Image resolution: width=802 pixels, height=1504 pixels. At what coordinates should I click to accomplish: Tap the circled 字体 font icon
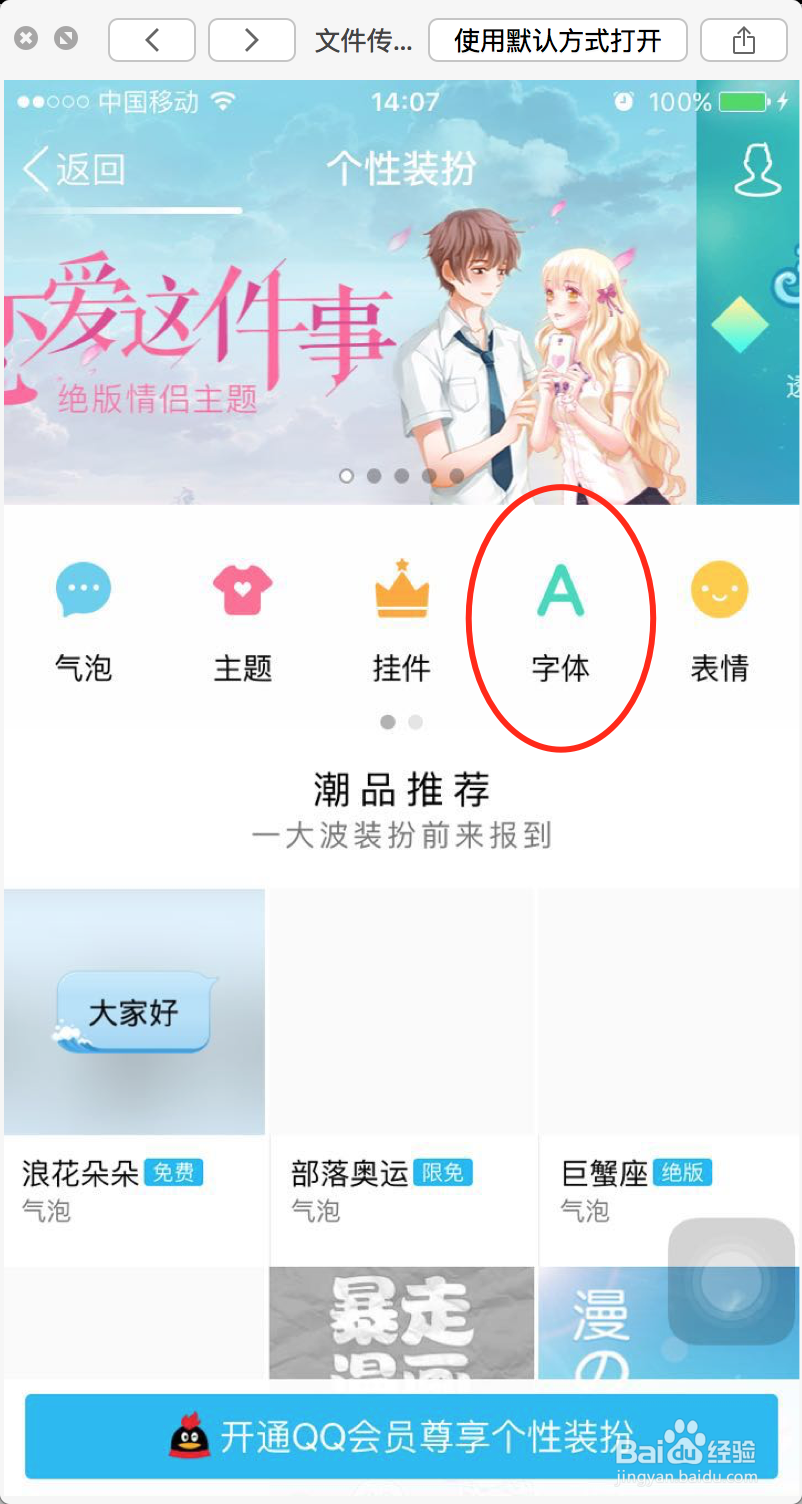click(x=561, y=590)
